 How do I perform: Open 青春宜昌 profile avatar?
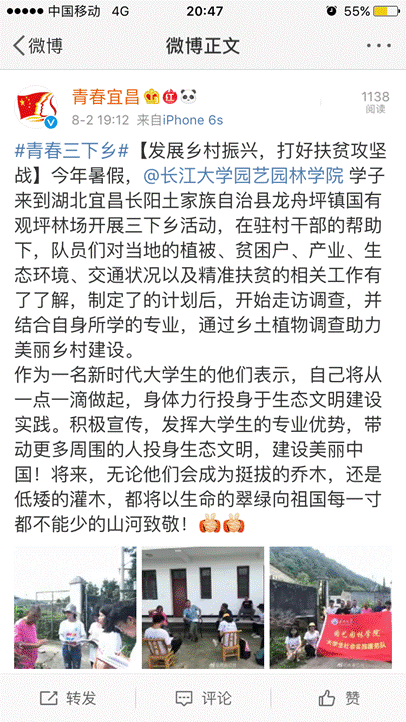[37, 107]
